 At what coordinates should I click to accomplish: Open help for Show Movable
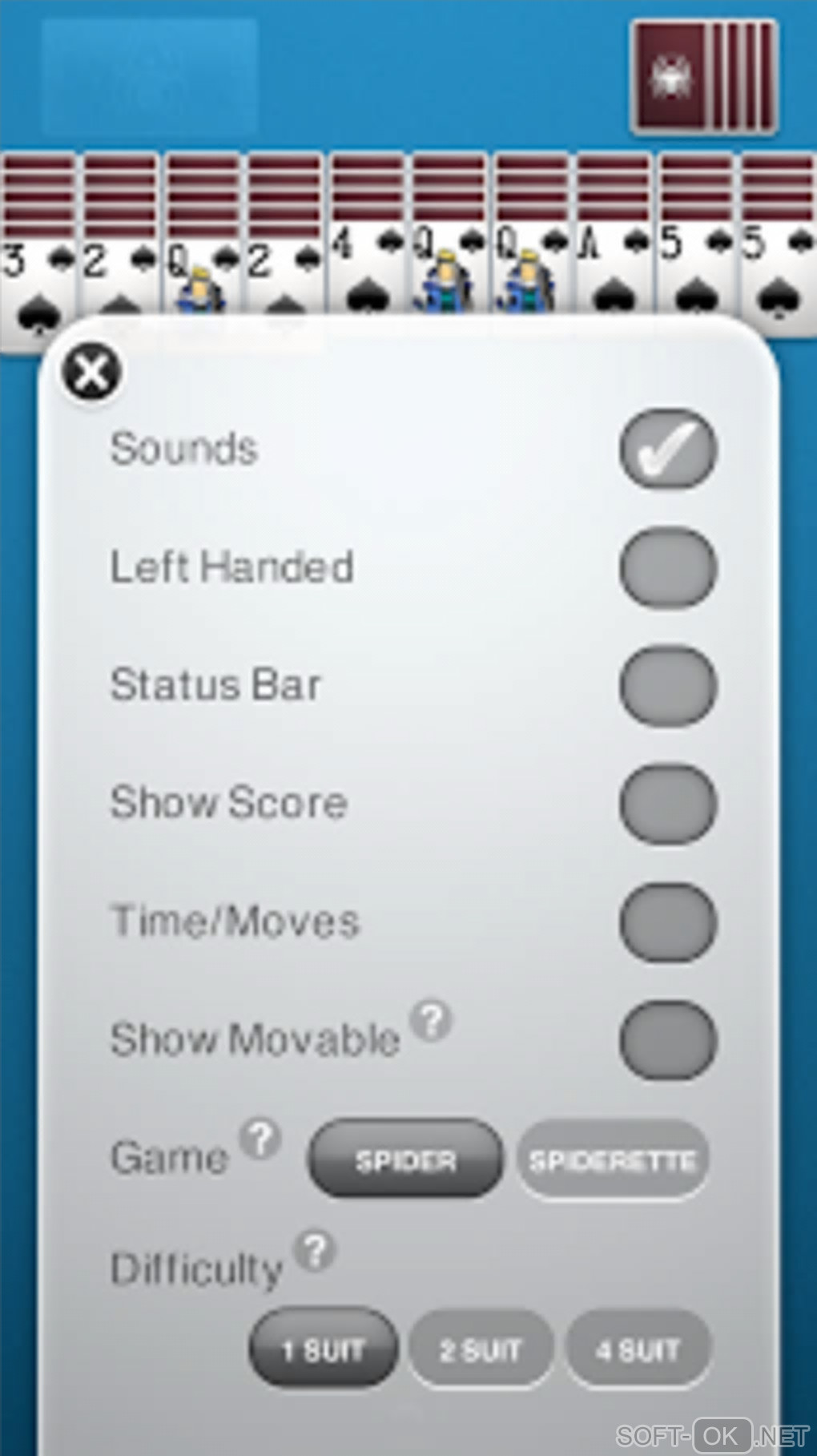[433, 1021]
